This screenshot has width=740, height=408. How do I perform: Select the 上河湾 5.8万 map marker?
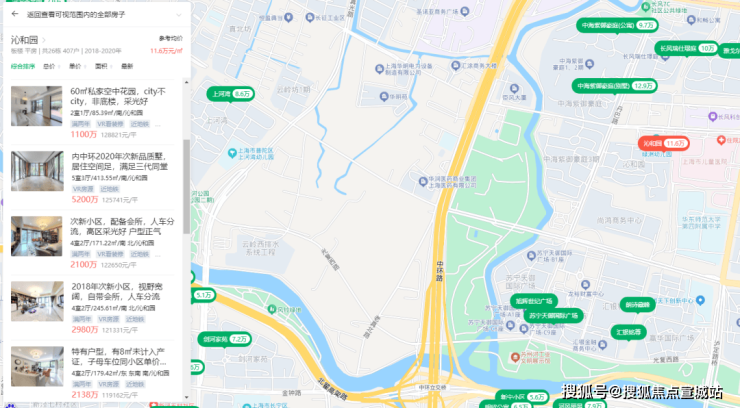tap(229, 94)
